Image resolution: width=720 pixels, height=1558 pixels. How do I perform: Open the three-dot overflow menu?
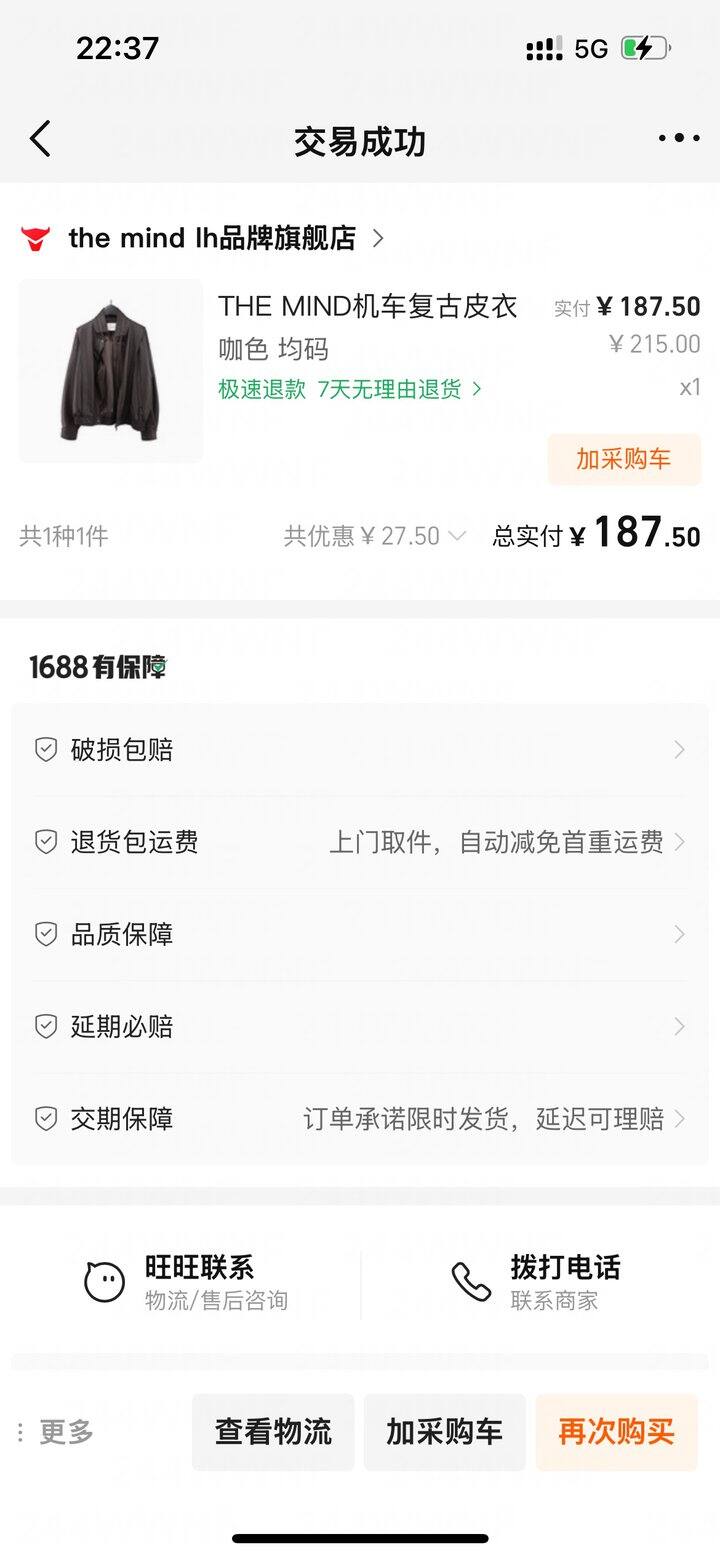tap(679, 139)
